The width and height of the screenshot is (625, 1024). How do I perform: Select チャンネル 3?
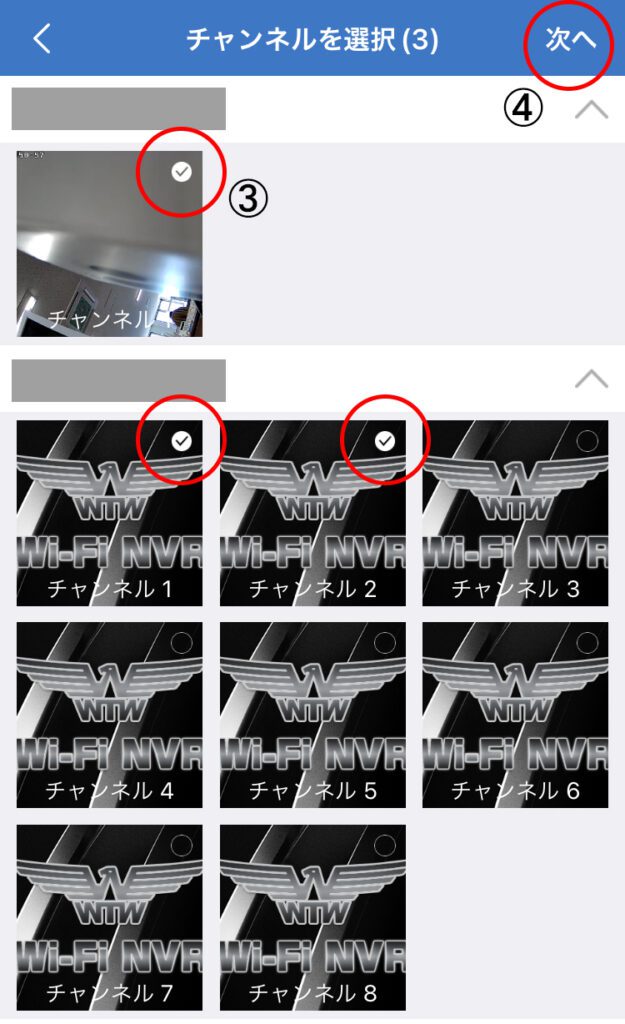514,512
